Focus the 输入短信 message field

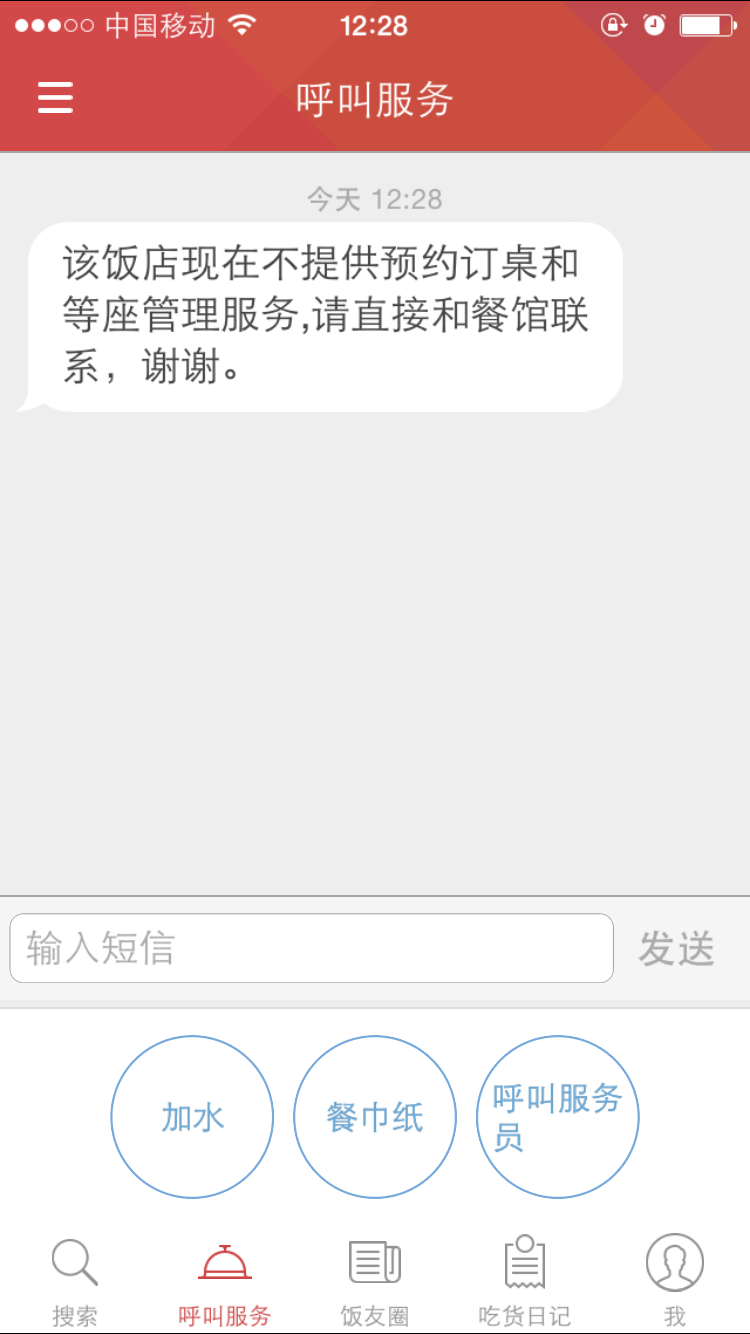[x=311, y=948]
